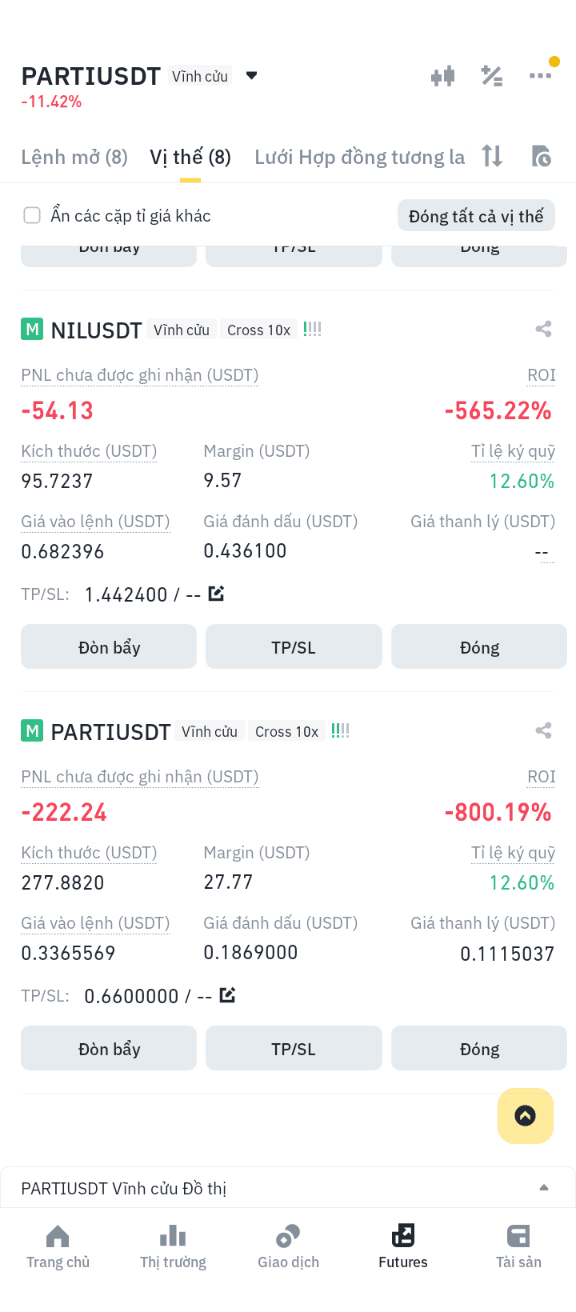Image resolution: width=576 pixels, height=1312 pixels.
Task: Close the PARTIUSDT position with Đóng
Action: pyautogui.click(x=479, y=1048)
